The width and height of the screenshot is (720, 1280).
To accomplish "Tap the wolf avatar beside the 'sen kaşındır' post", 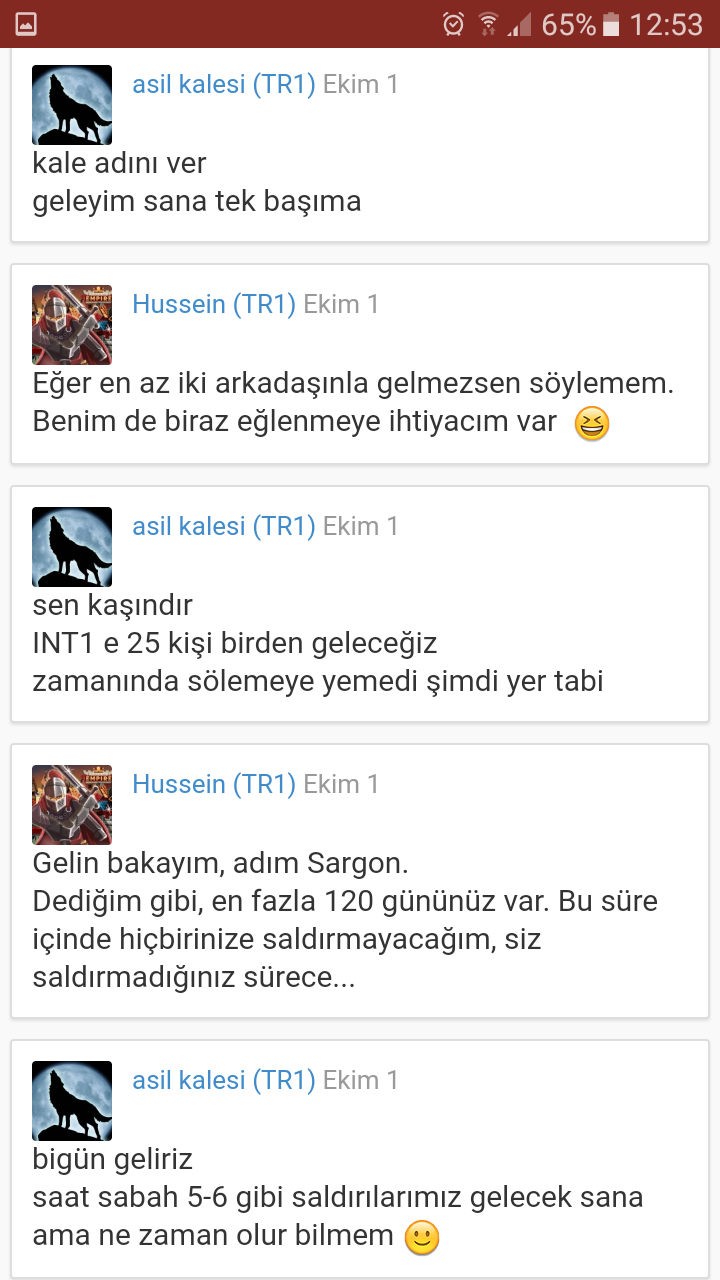I will [x=72, y=546].
